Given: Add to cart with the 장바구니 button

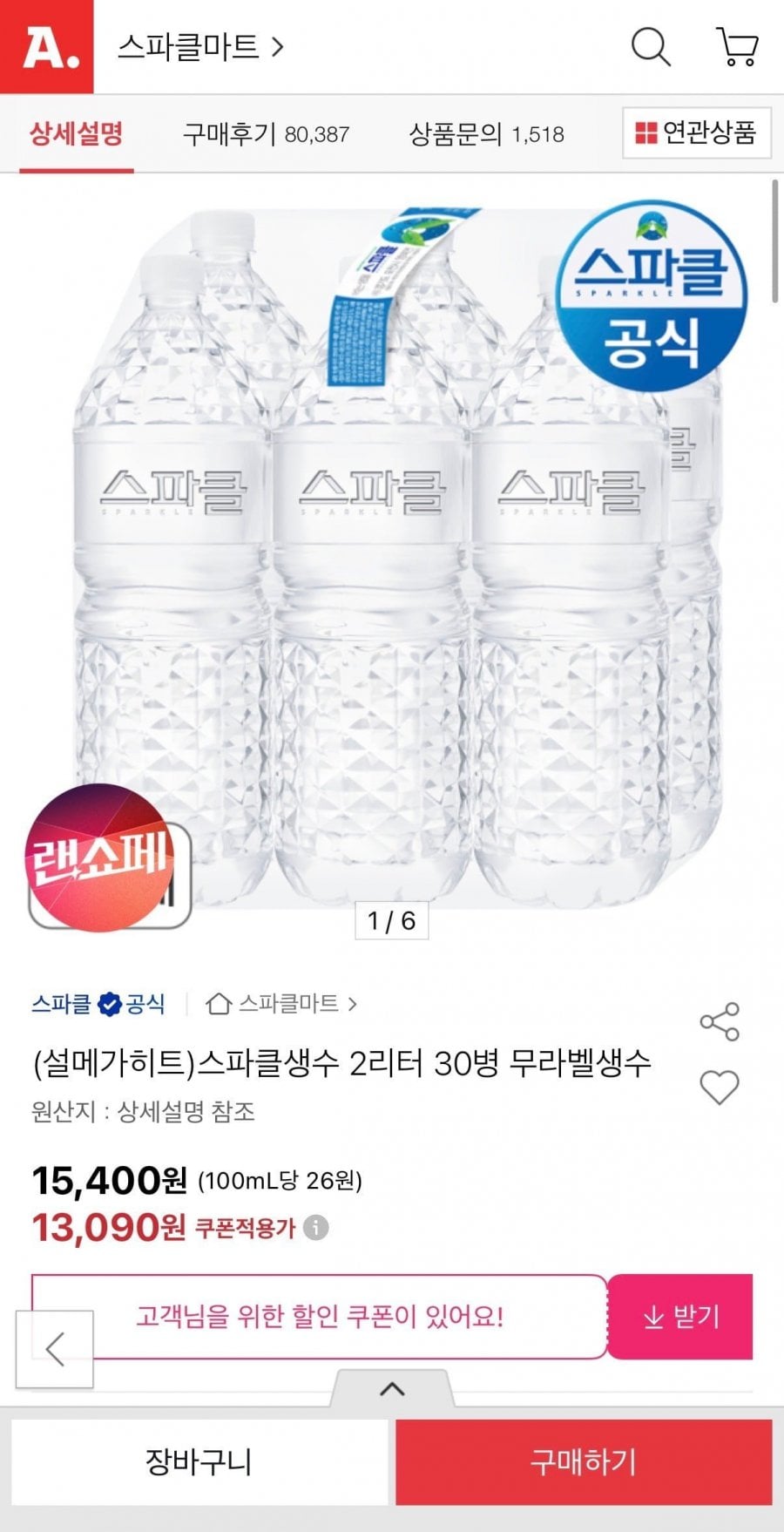Looking at the screenshot, I should 199,1461.
